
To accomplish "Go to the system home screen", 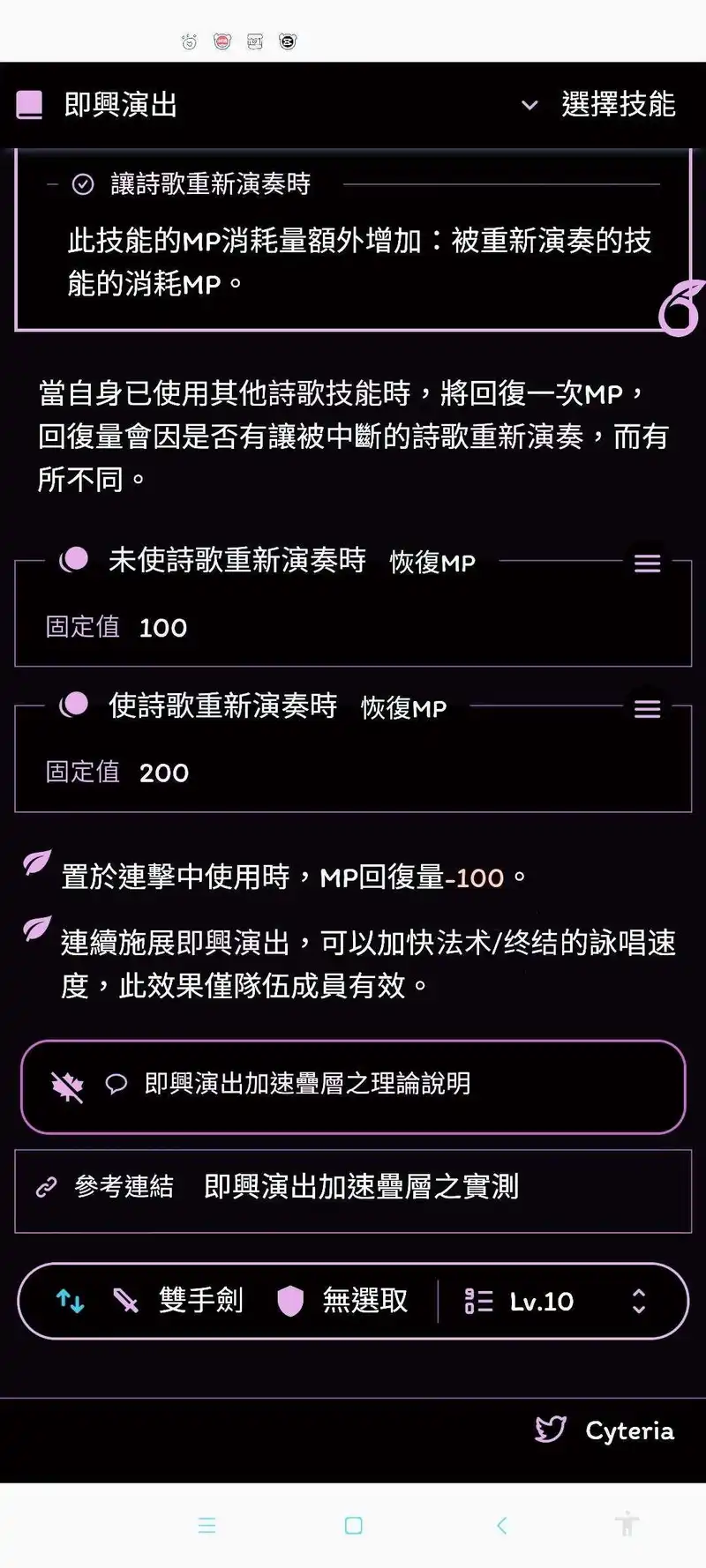I will coord(353,1526).
